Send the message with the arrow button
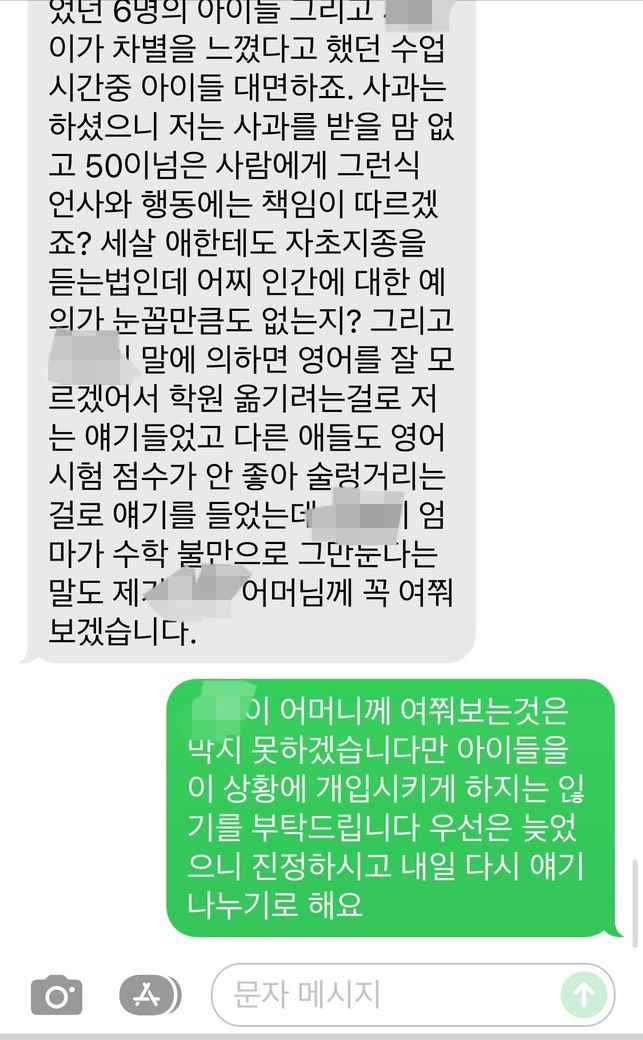Viewport: 643px width, 1040px height. [584, 994]
